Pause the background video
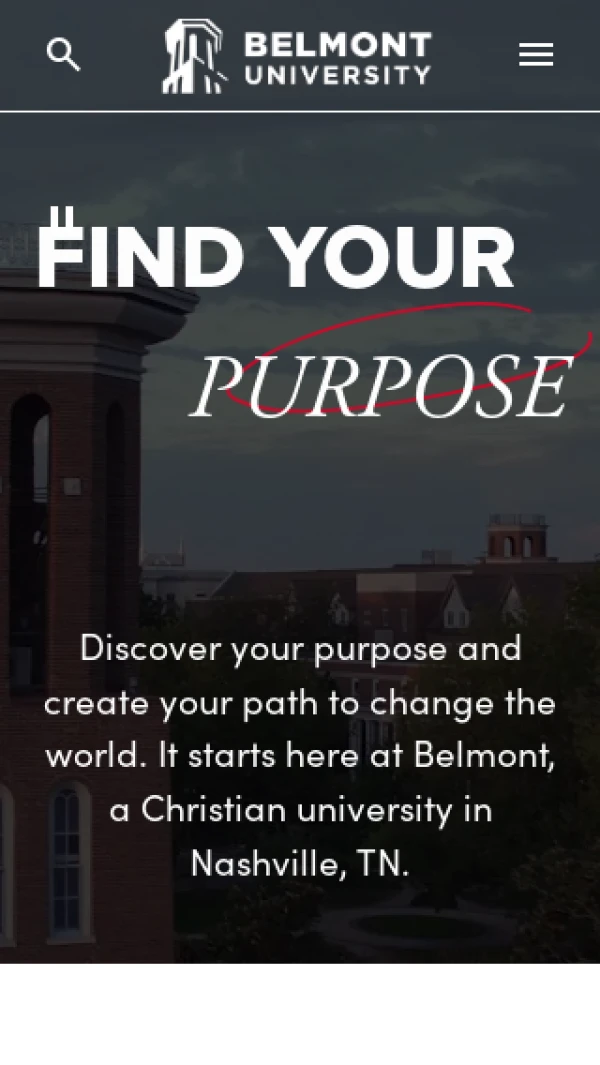Viewport: 600px width, 1065px height. point(63,218)
